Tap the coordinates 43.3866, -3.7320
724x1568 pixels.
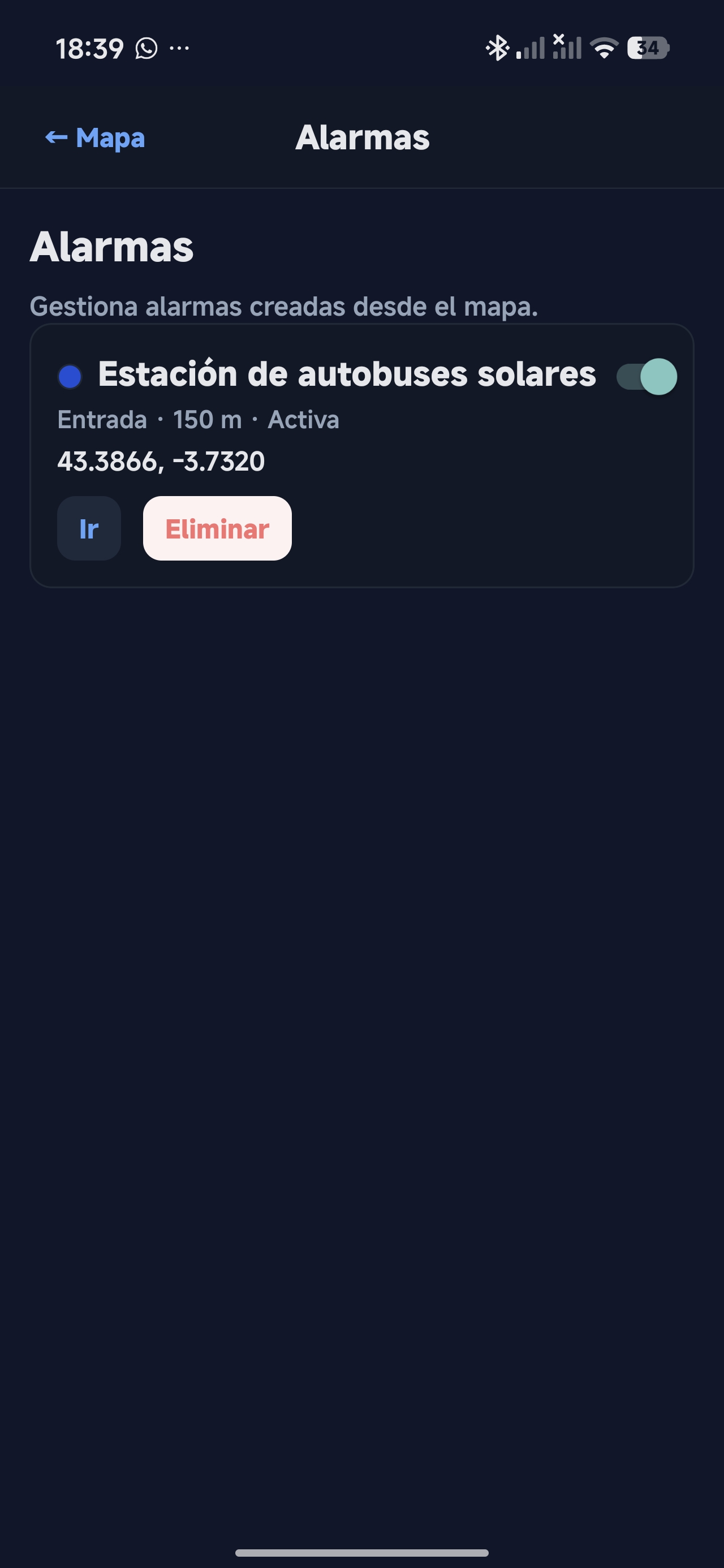point(161,462)
